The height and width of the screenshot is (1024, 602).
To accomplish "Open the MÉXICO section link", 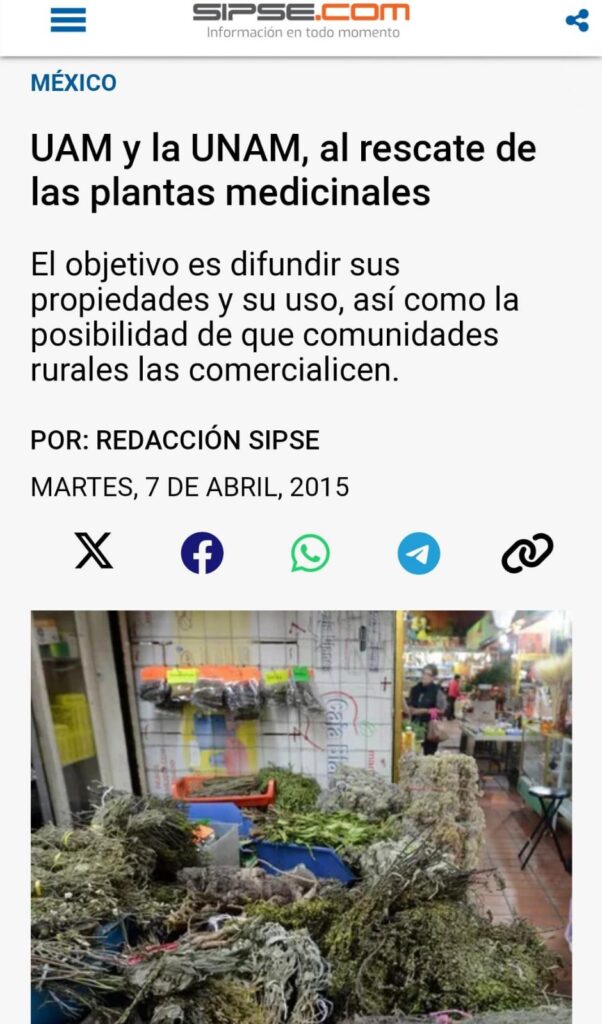I will click(73, 83).
